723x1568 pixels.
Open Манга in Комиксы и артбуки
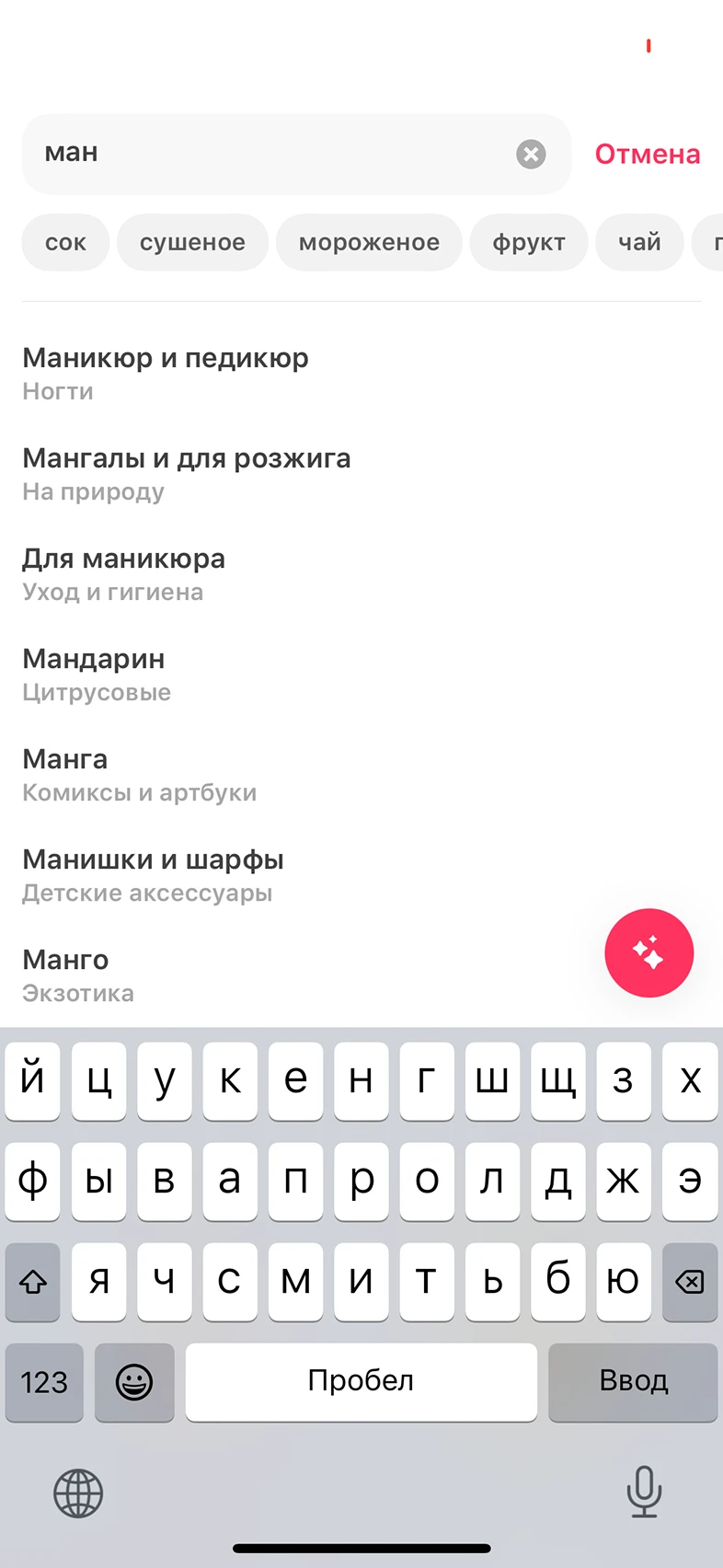tap(361, 775)
